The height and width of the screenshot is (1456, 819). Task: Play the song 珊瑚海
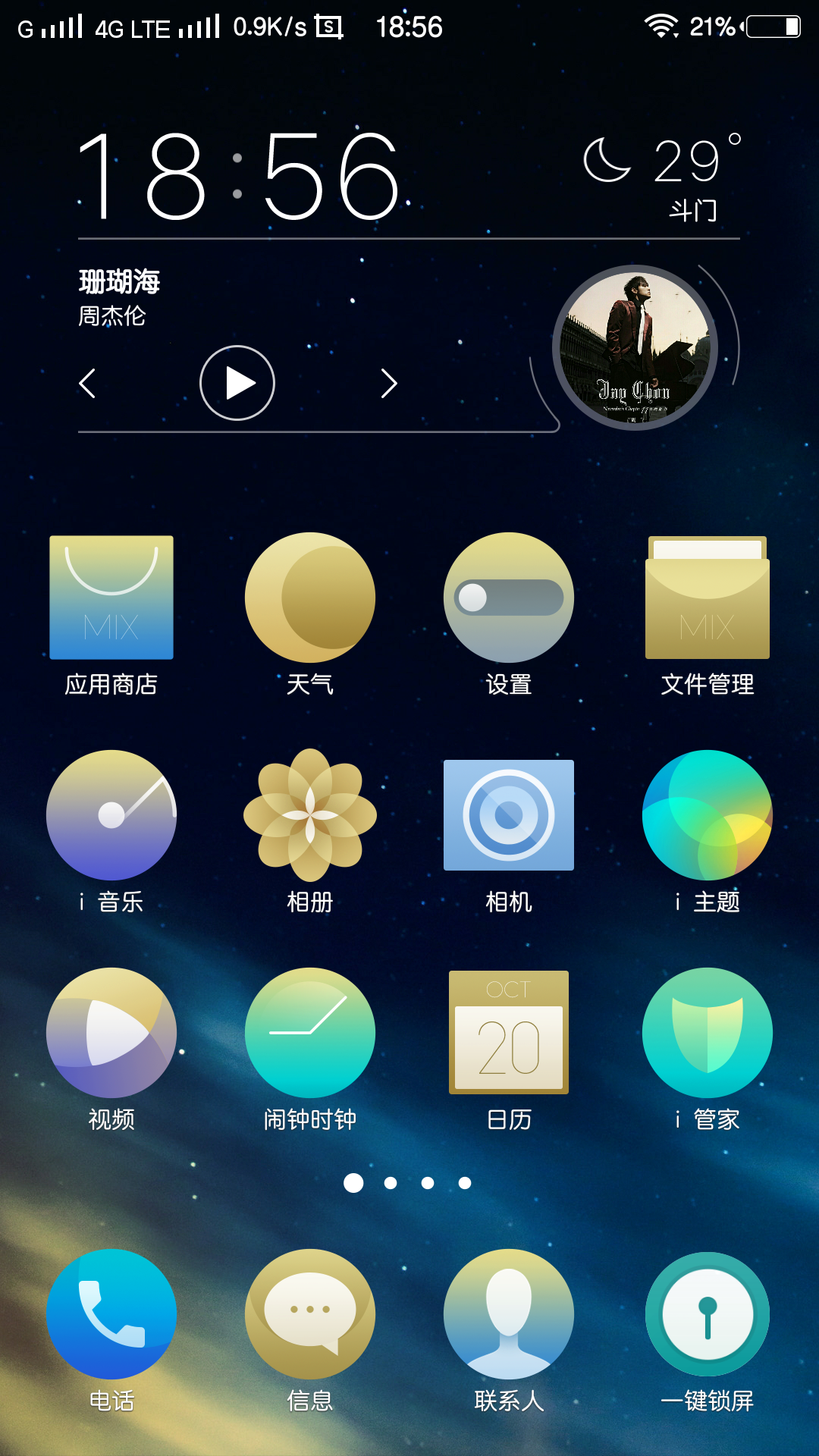237,383
